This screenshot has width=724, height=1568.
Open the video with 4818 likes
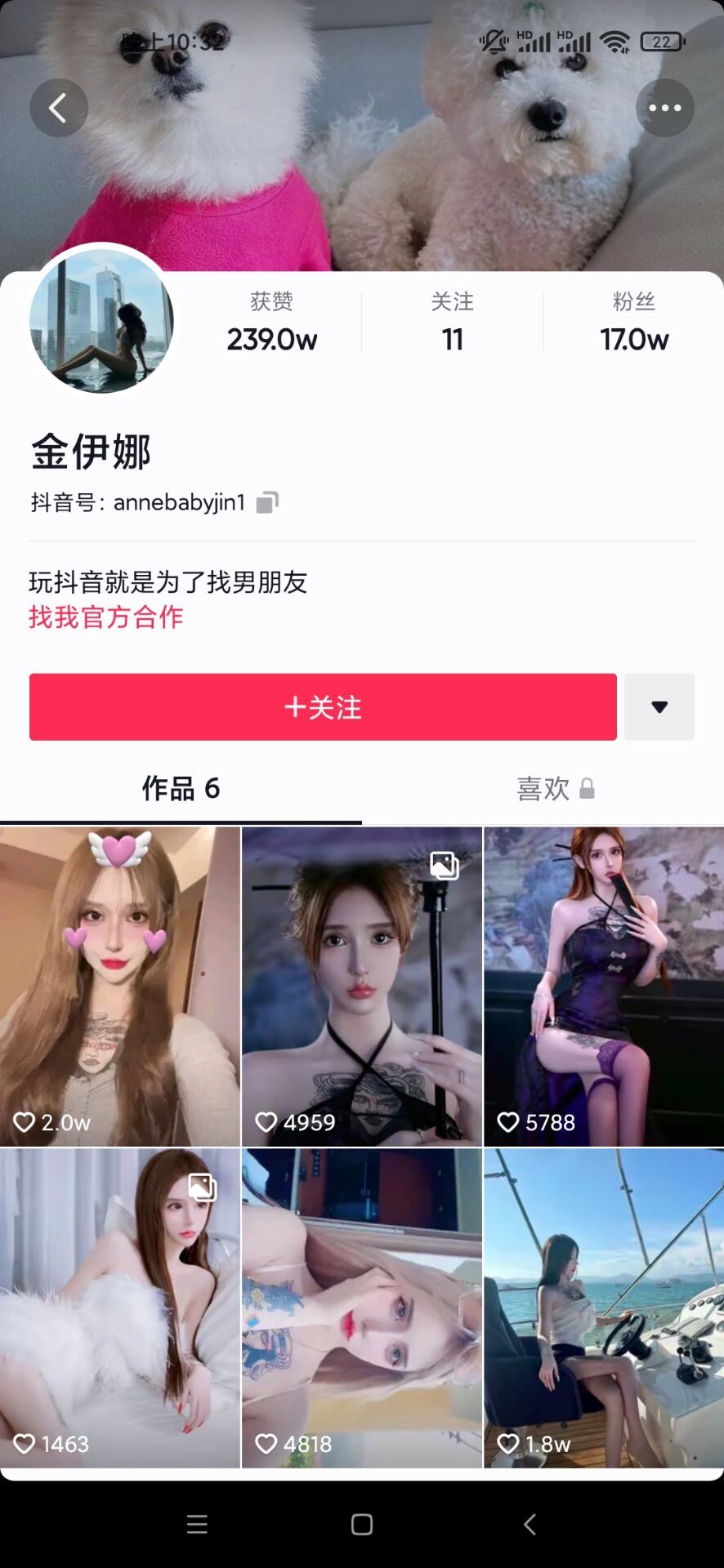click(362, 1307)
